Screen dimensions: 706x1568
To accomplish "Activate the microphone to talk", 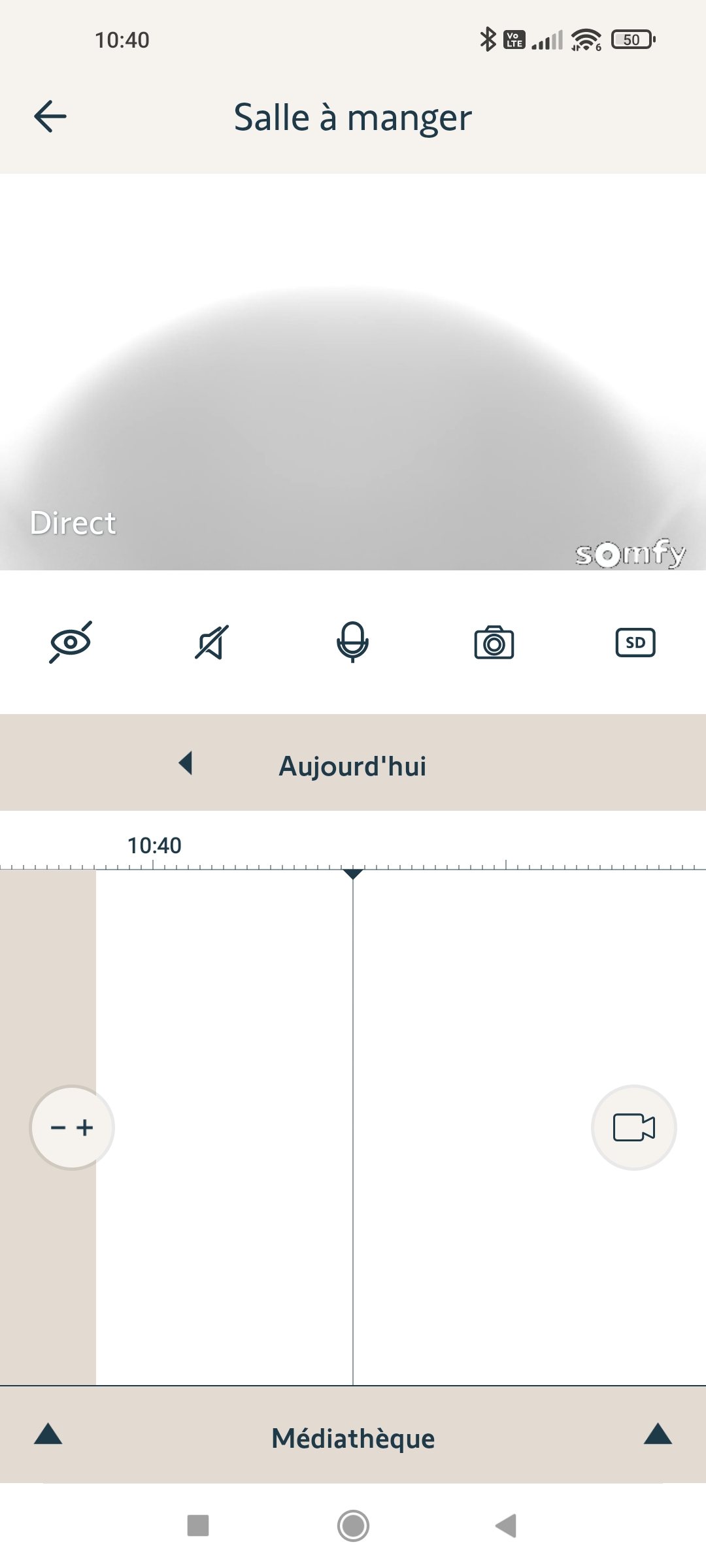I will coord(353,642).
